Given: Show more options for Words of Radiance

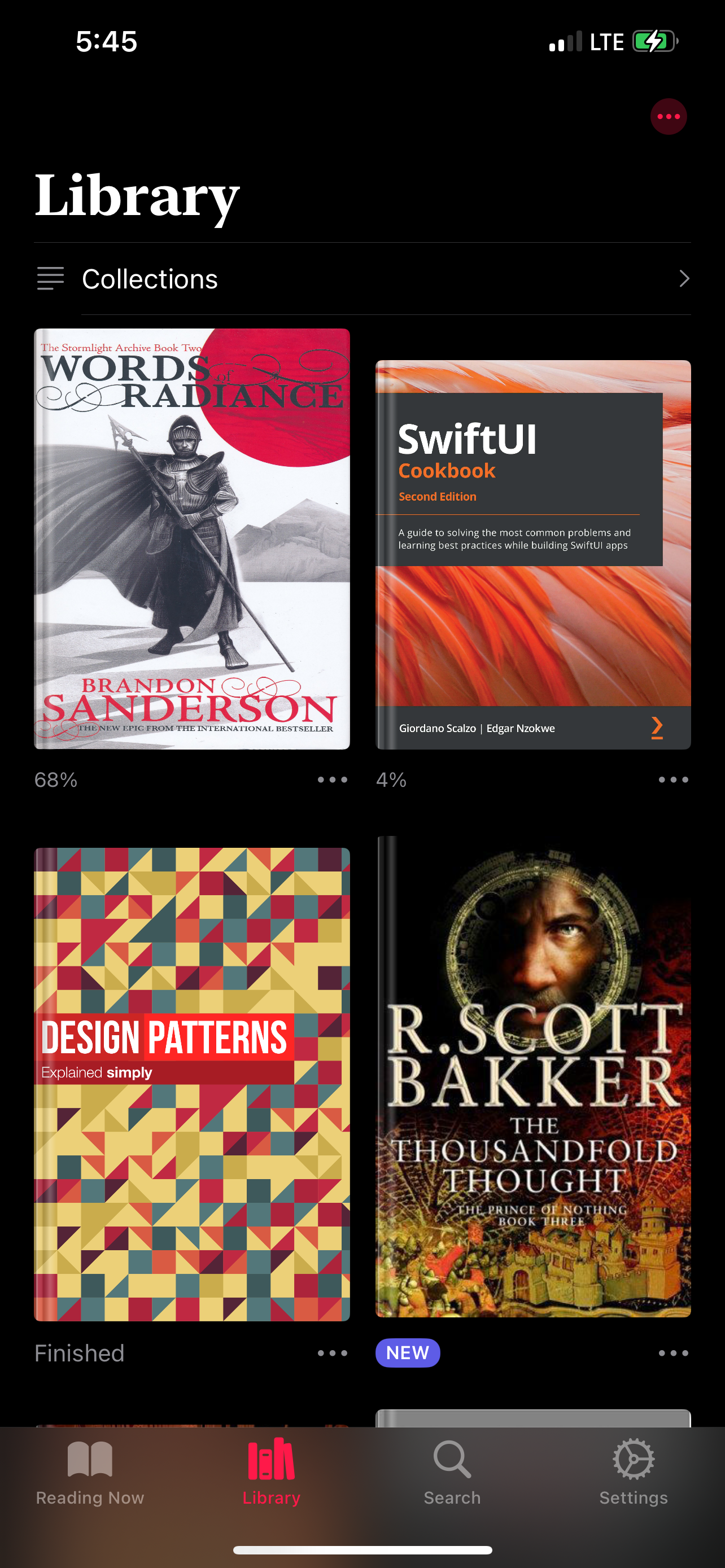Looking at the screenshot, I should [x=332, y=779].
